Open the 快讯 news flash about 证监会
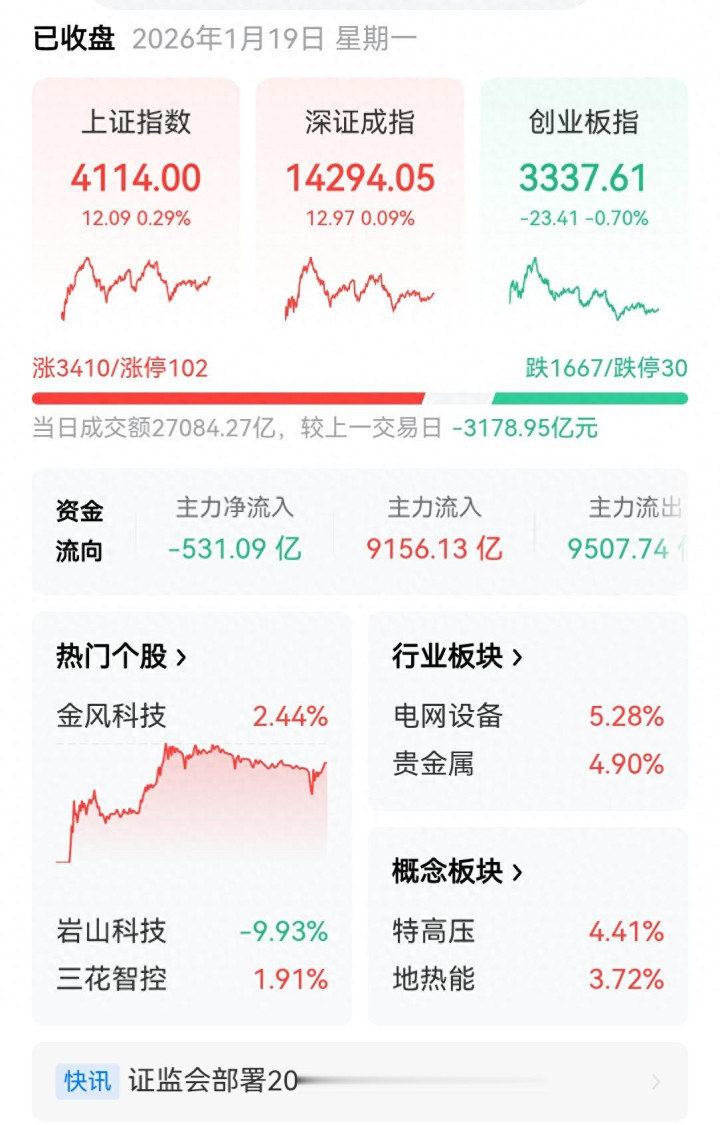The width and height of the screenshot is (720, 1125). pos(360,1081)
